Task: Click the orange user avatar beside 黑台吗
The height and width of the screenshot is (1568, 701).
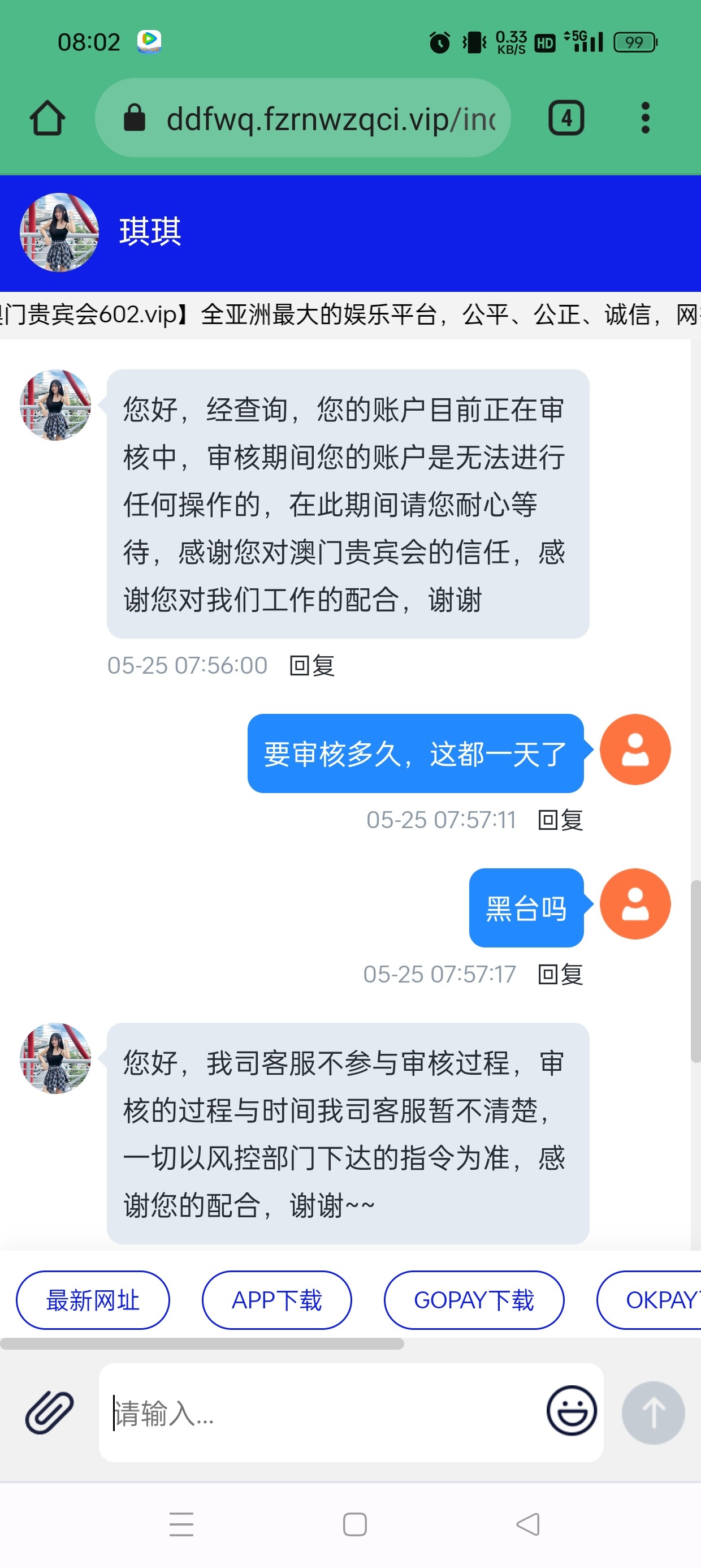Action: tap(635, 903)
